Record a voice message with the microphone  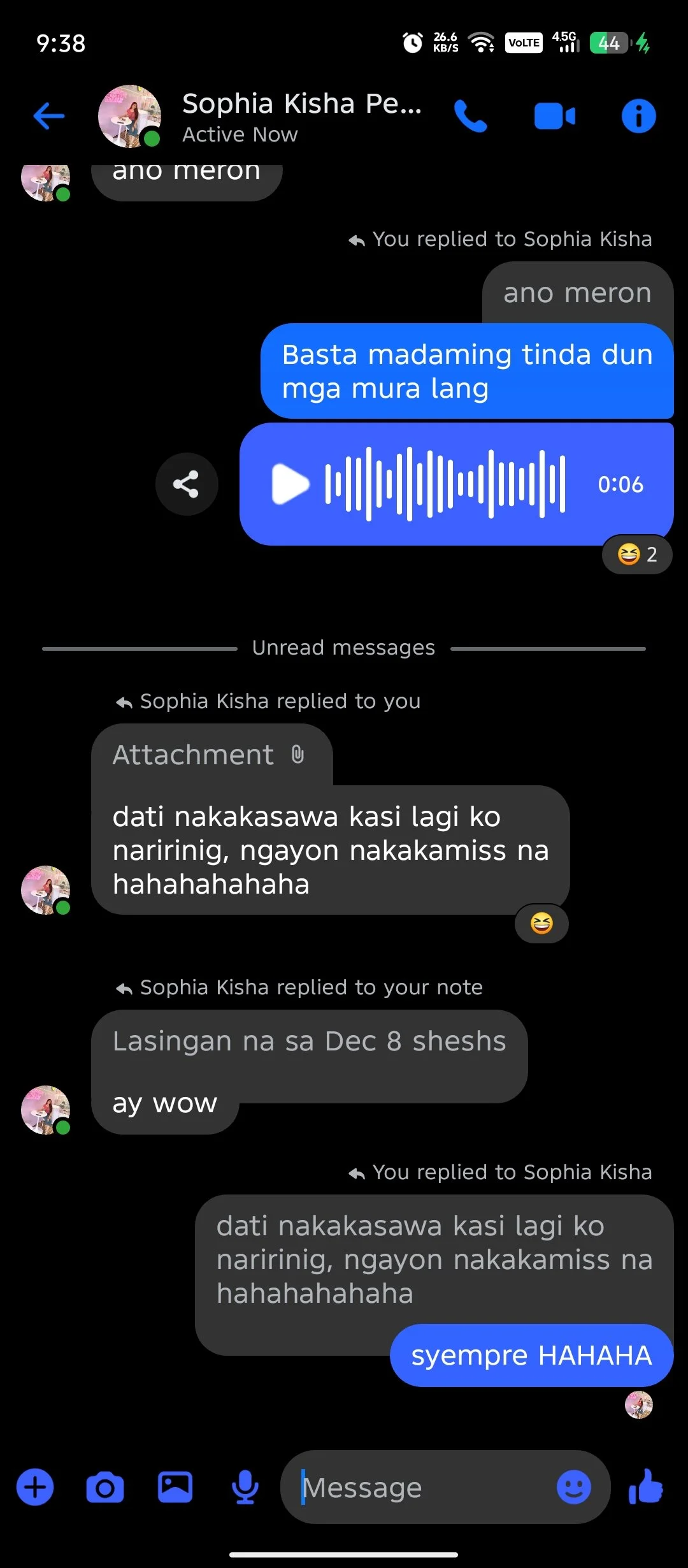click(x=245, y=1488)
